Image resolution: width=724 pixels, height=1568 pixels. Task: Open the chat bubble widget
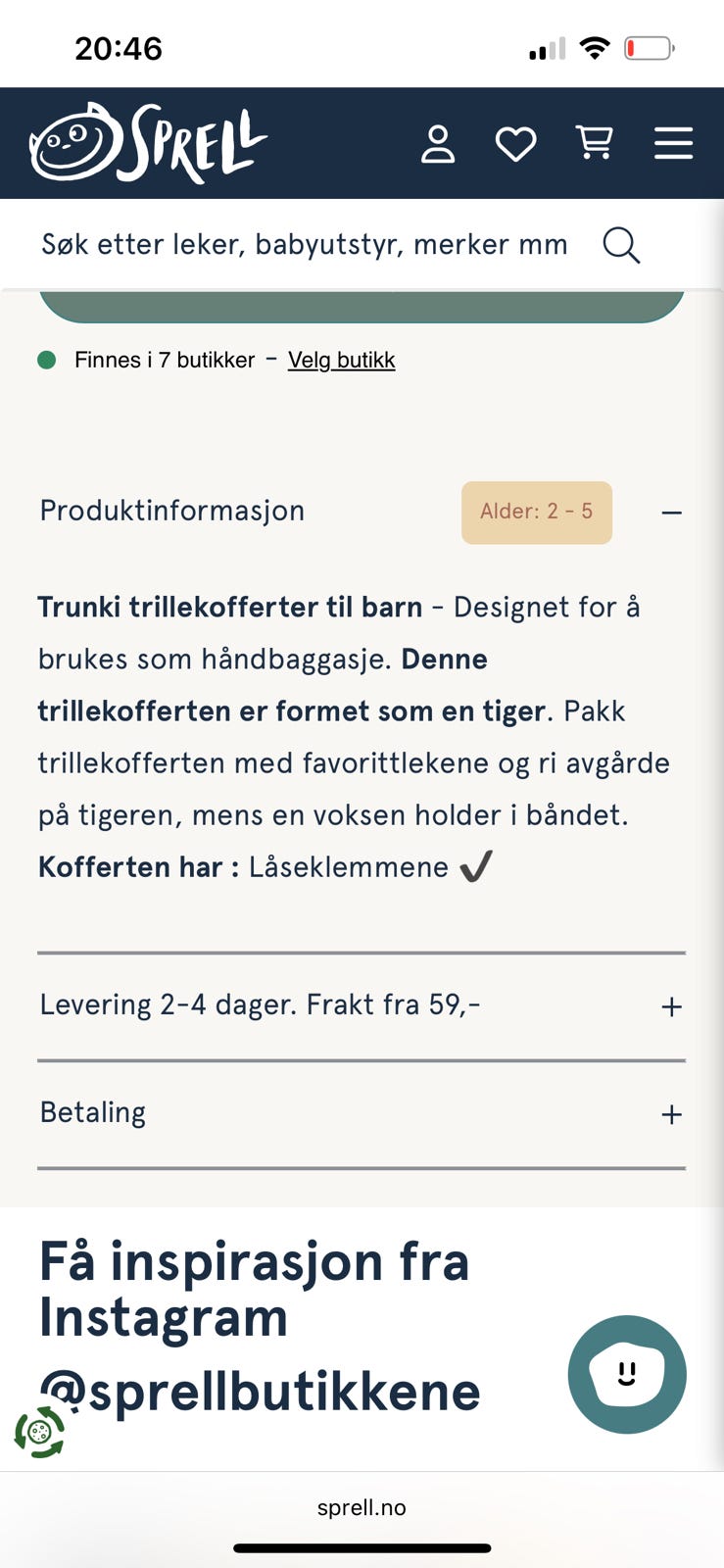tap(626, 1374)
